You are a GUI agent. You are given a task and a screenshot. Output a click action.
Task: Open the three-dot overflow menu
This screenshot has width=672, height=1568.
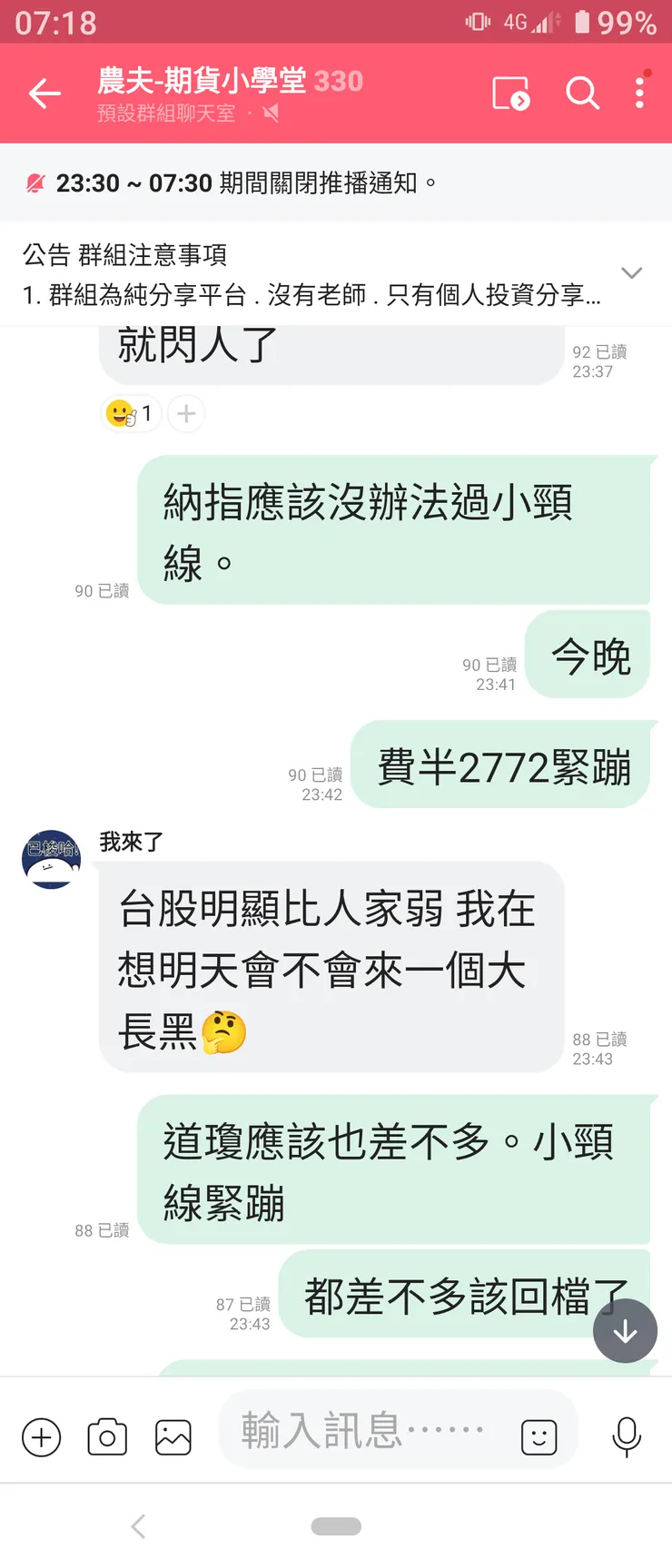tap(639, 93)
